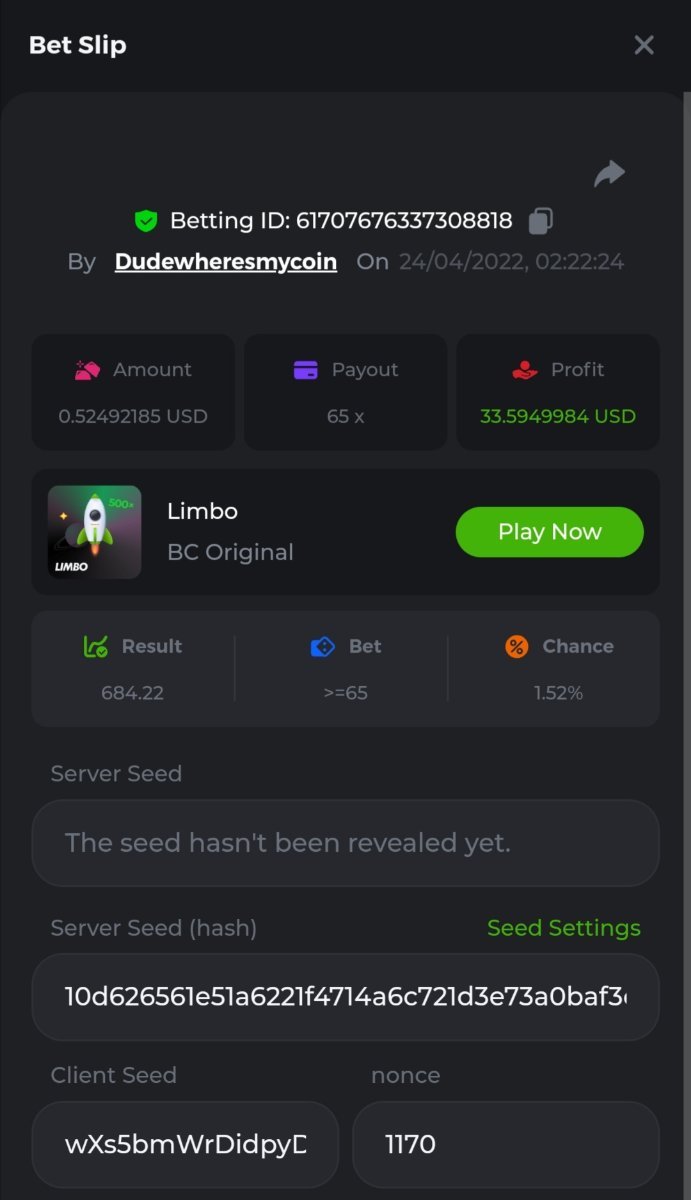The image size is (691, 1200).
Task: Close the Bet Slip dialog
Action: (x=644, y=45)
